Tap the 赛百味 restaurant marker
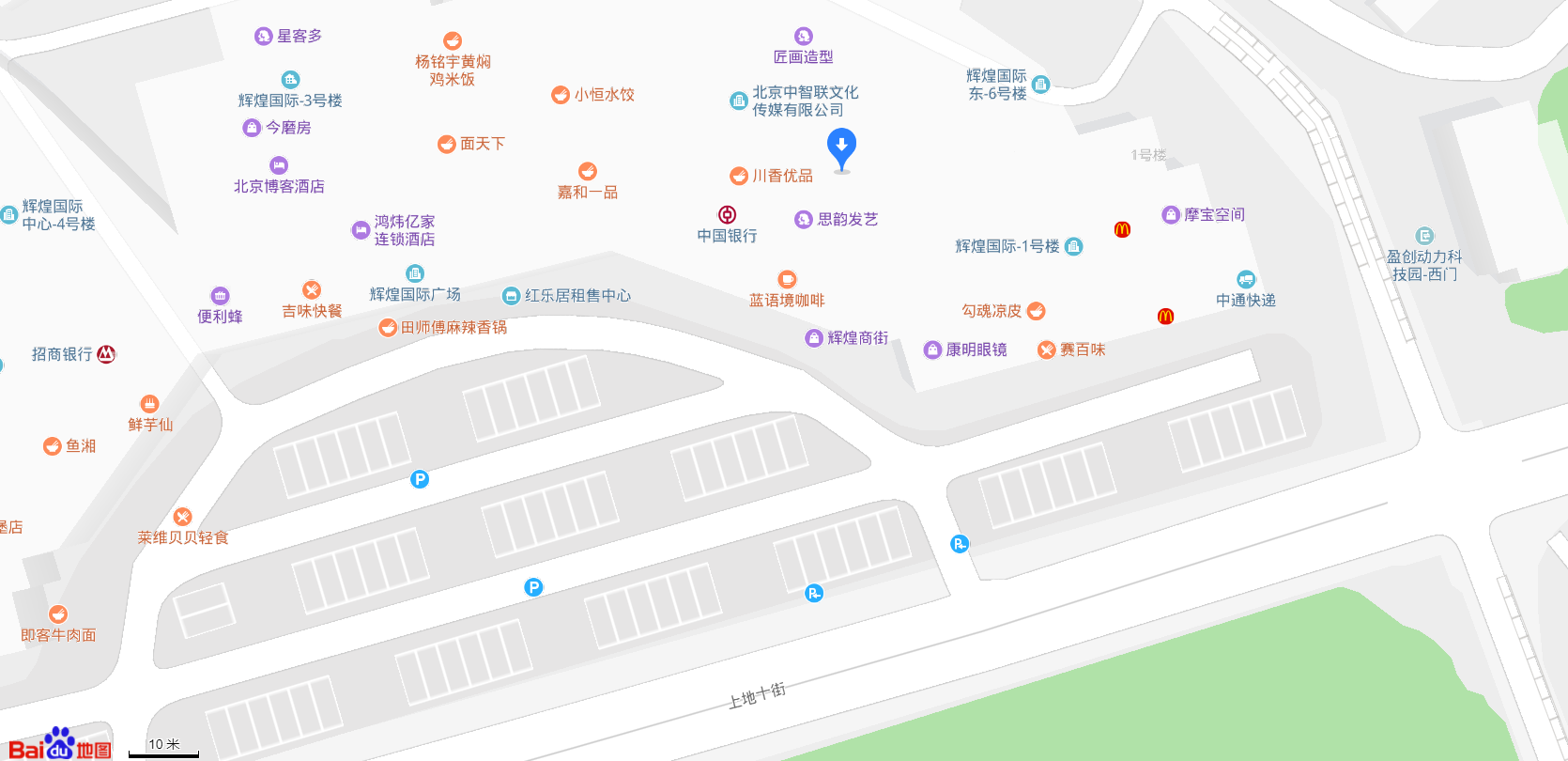1568x761 pixels. [1047, 350]
